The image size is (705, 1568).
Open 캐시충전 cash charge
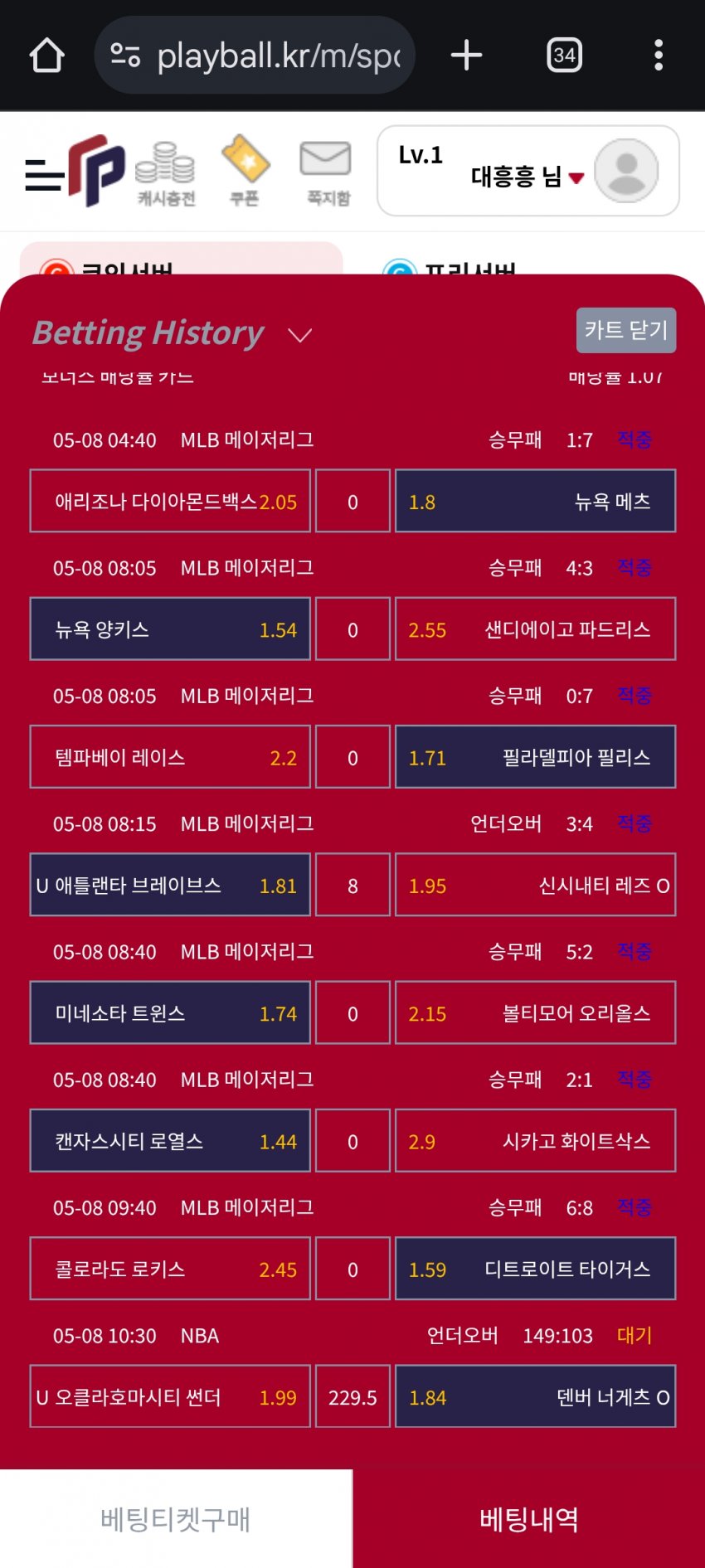tap(166, 174)
